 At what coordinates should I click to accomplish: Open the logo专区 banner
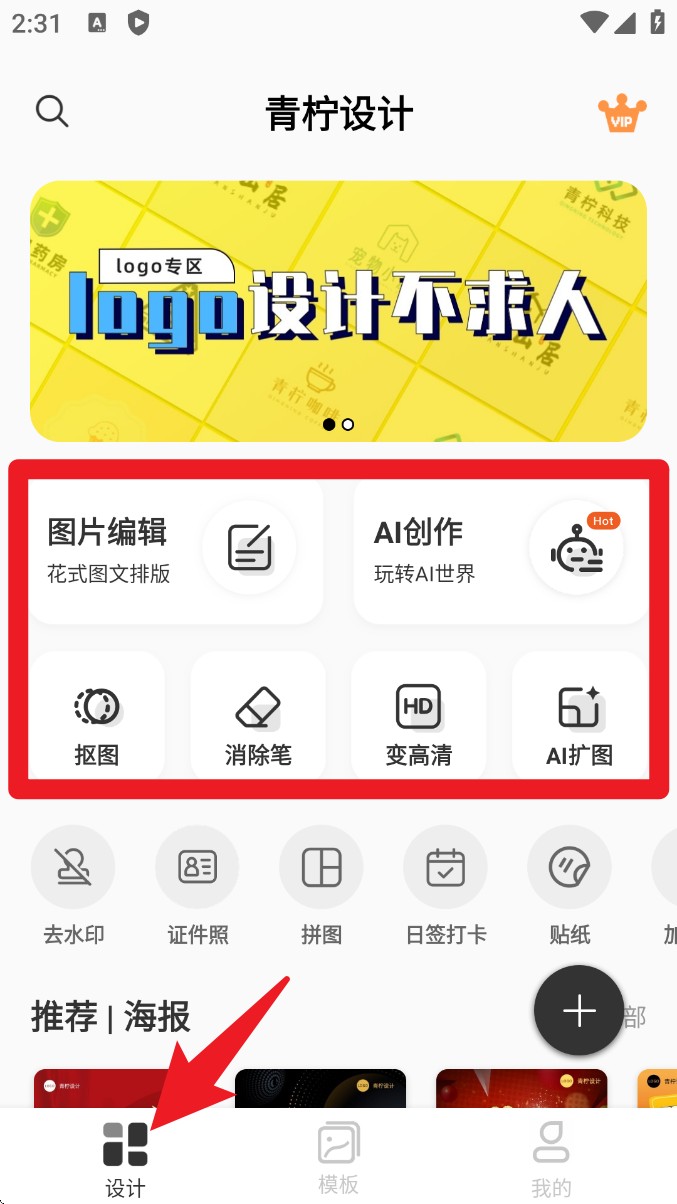[338, 311]
